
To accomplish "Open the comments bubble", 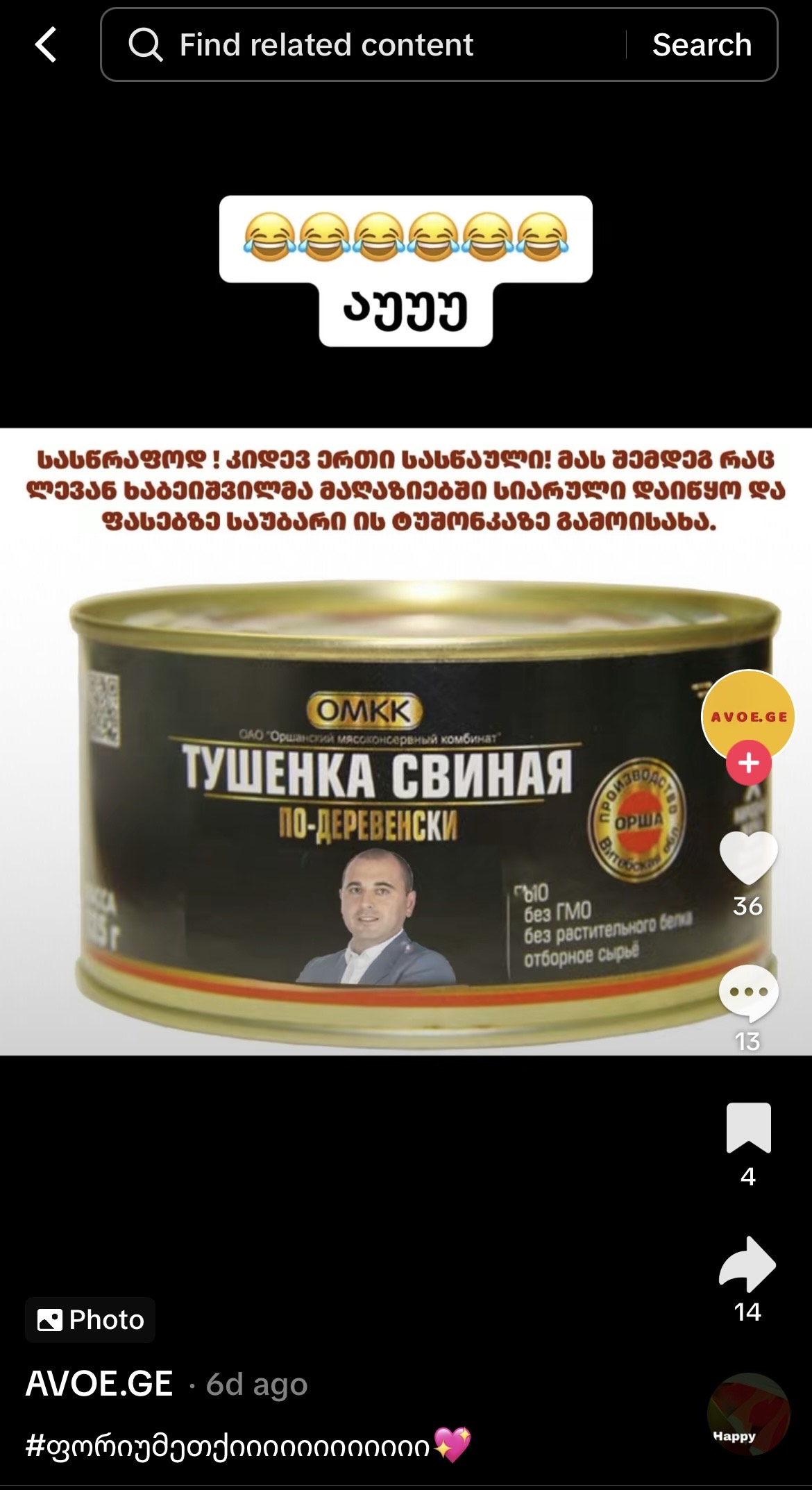I will pyautogui.click(x=748, y=992).
